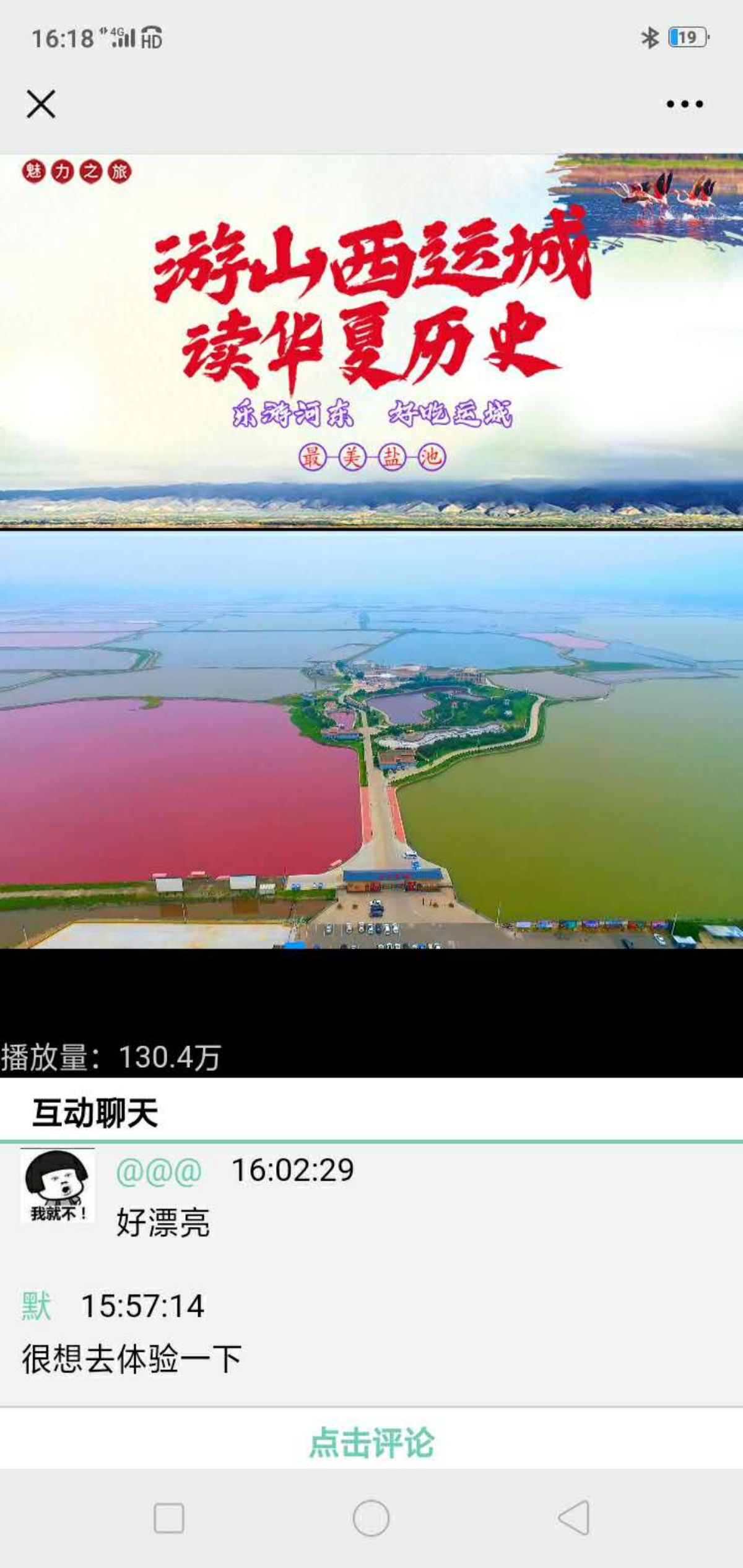The height and width of the screenshot is (1568, 743).
Task: View the avatar of user @@@
Action: (x=58, y=1185)
